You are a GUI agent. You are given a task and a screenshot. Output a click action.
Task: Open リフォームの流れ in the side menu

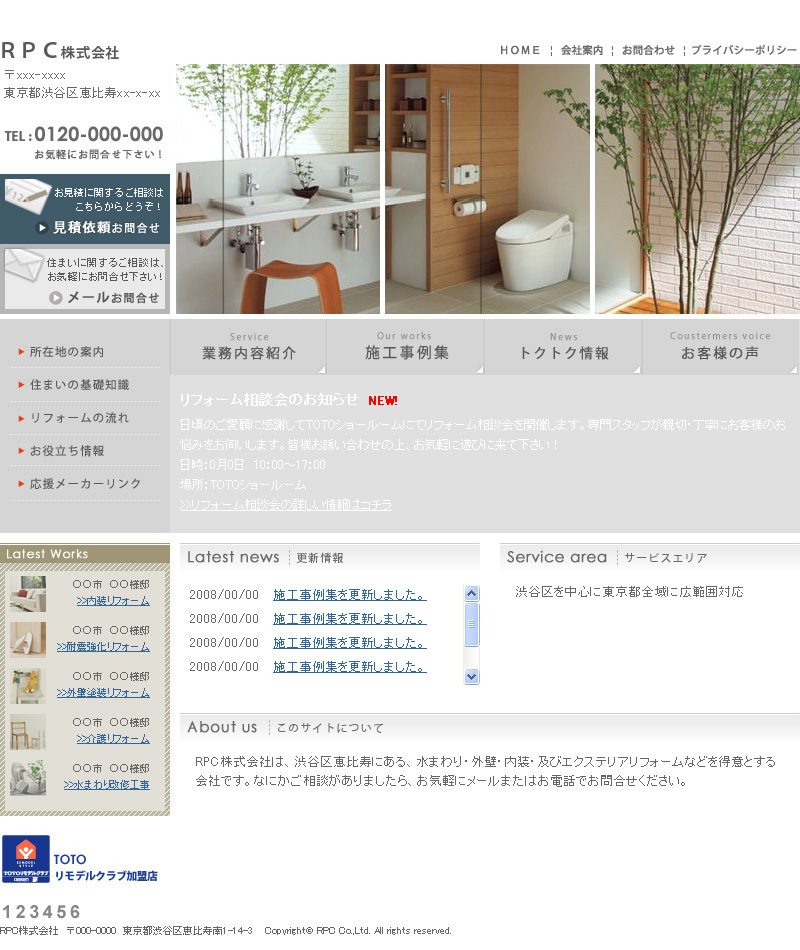[79, 418]
